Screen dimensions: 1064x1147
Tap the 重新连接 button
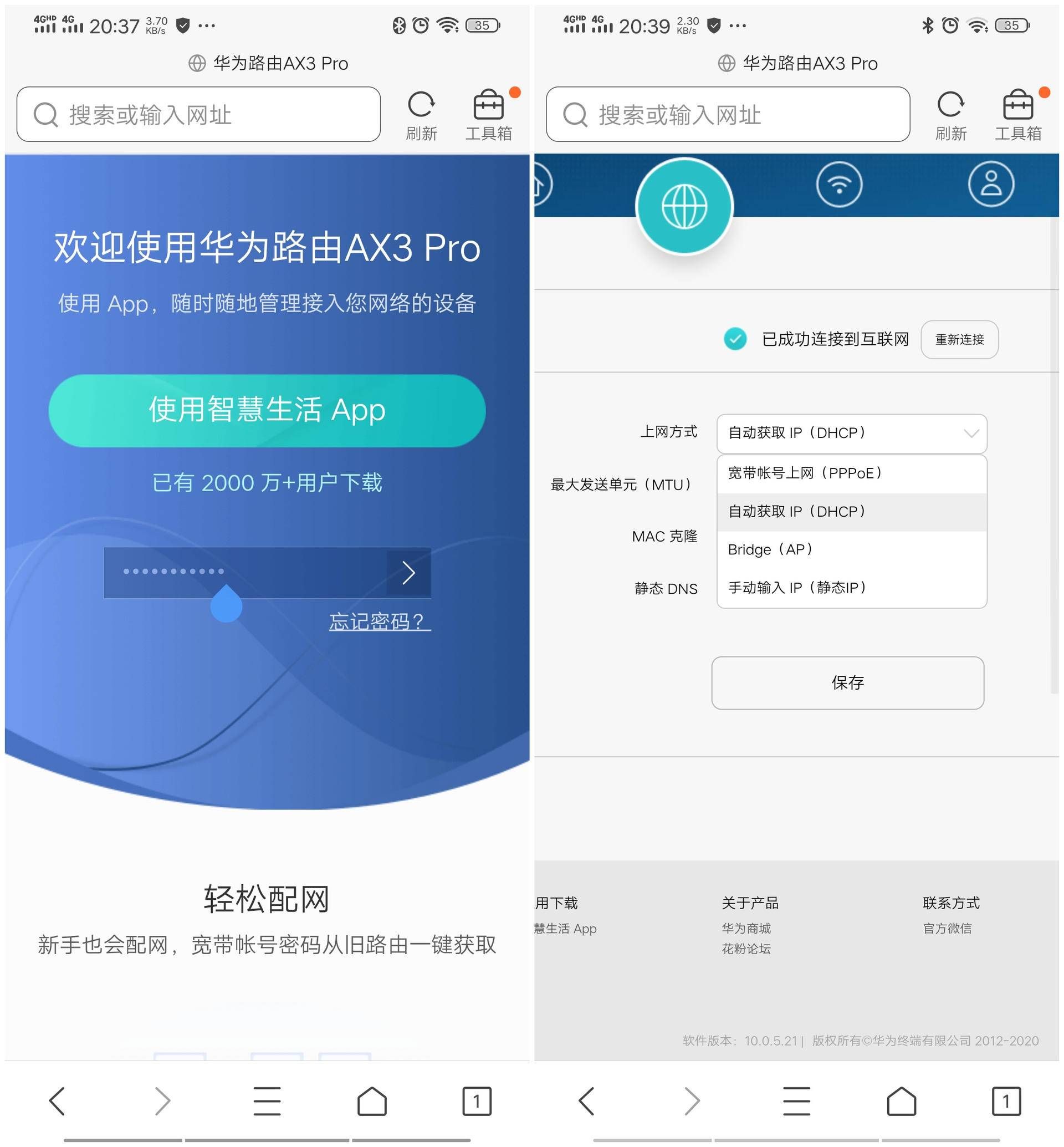959,339
